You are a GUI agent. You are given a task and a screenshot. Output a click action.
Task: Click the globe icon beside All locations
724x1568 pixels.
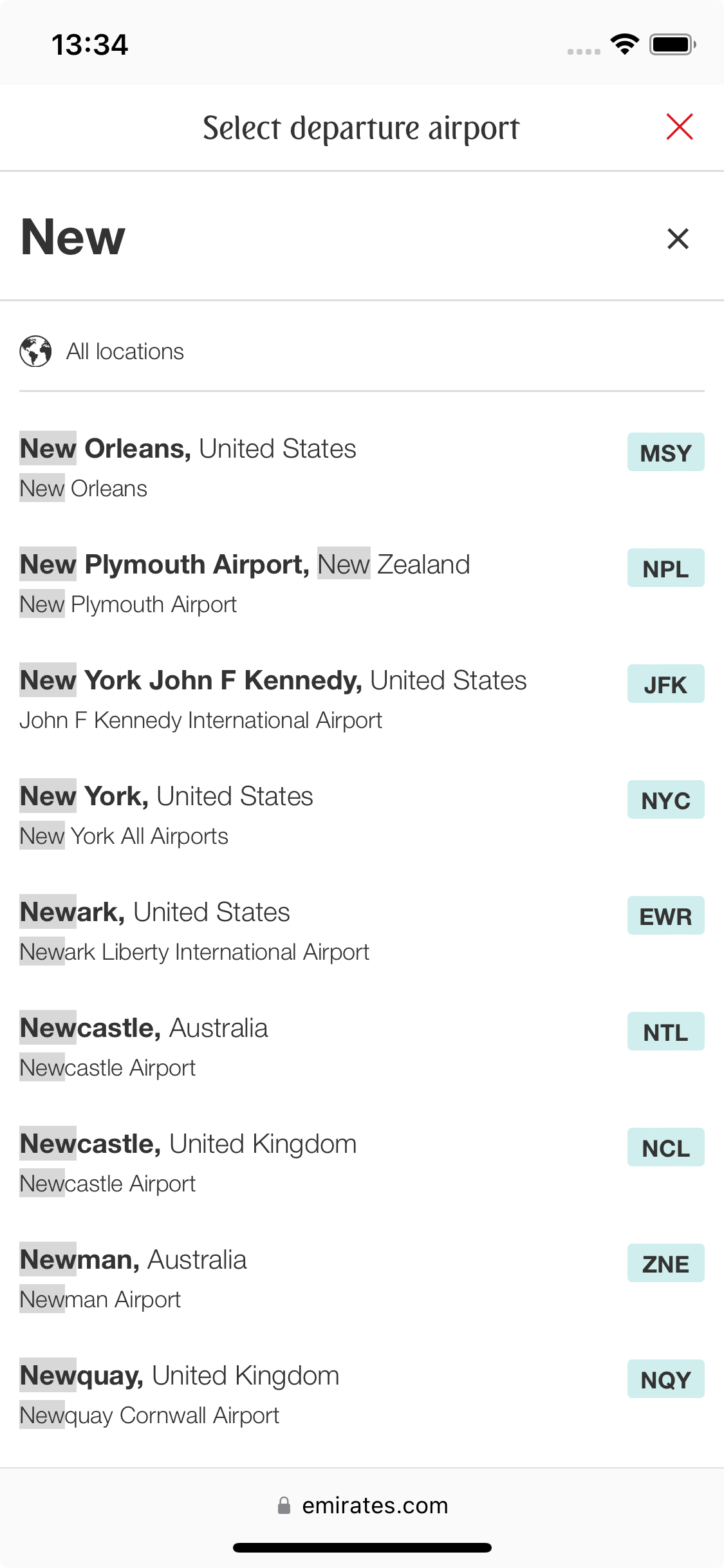point(35,351)
